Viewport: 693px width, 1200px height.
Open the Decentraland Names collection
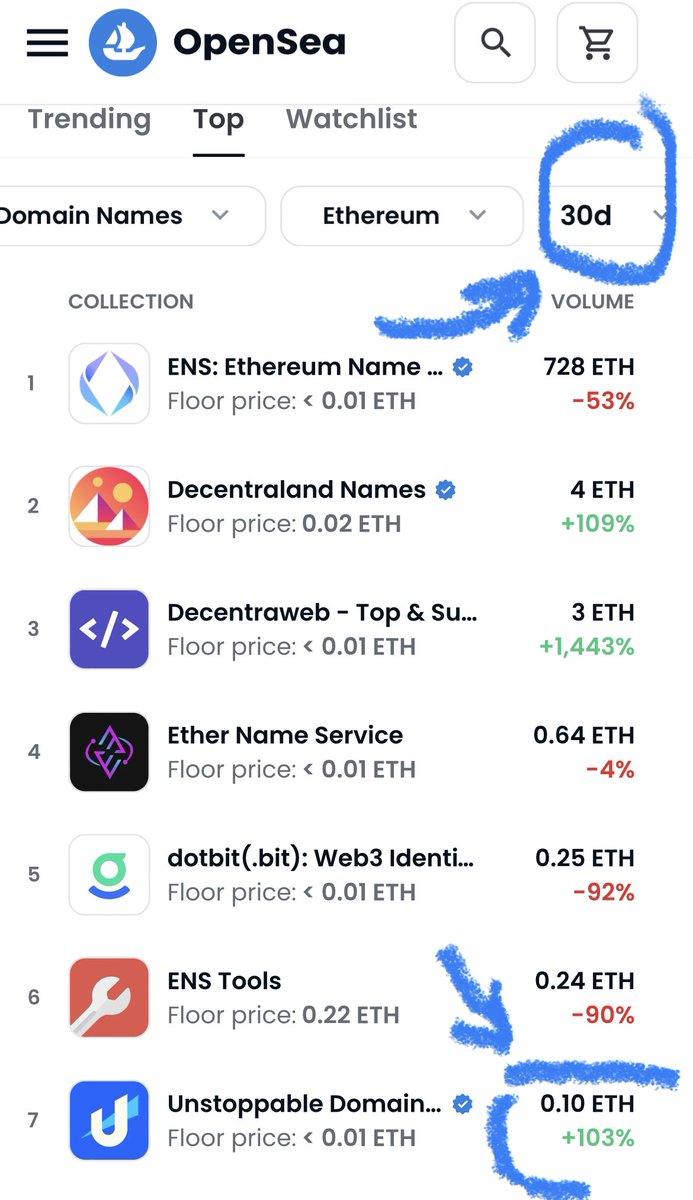(x=297, y=490)
